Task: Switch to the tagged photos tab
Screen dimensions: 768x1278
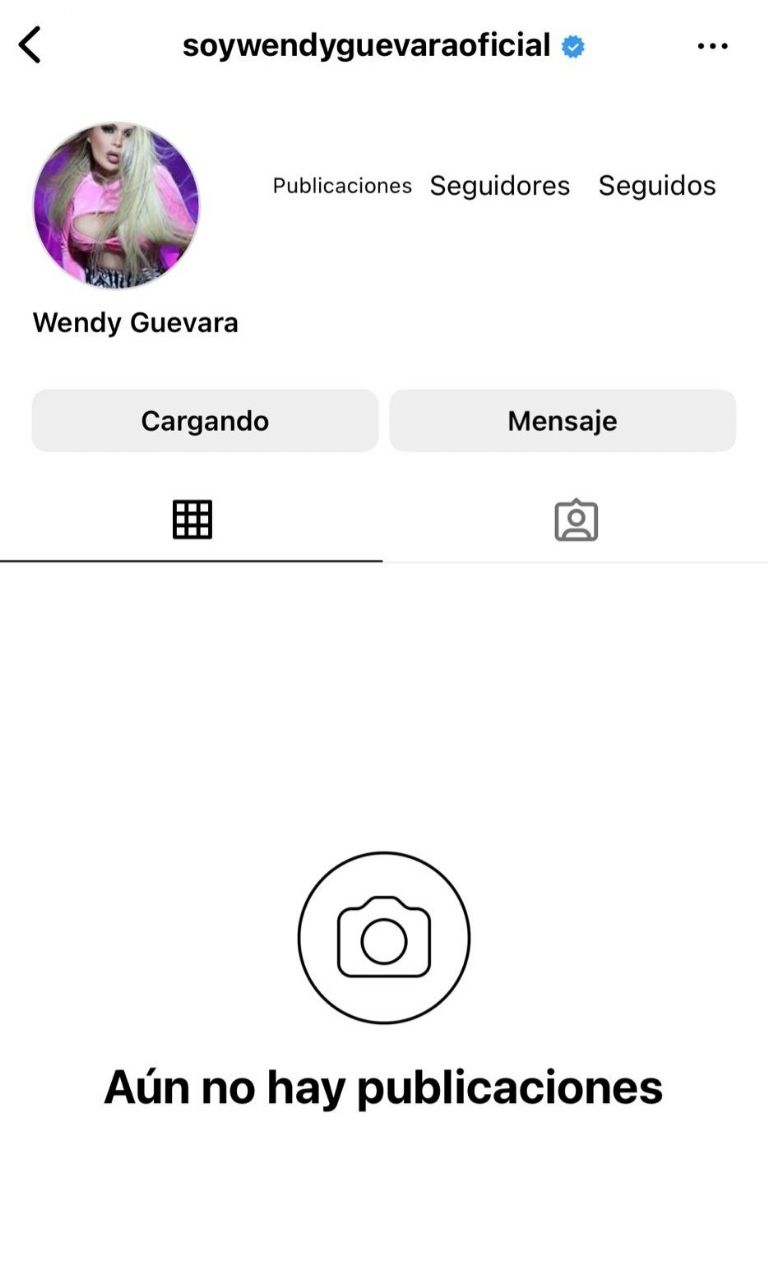Action: (x=576, y=521)
